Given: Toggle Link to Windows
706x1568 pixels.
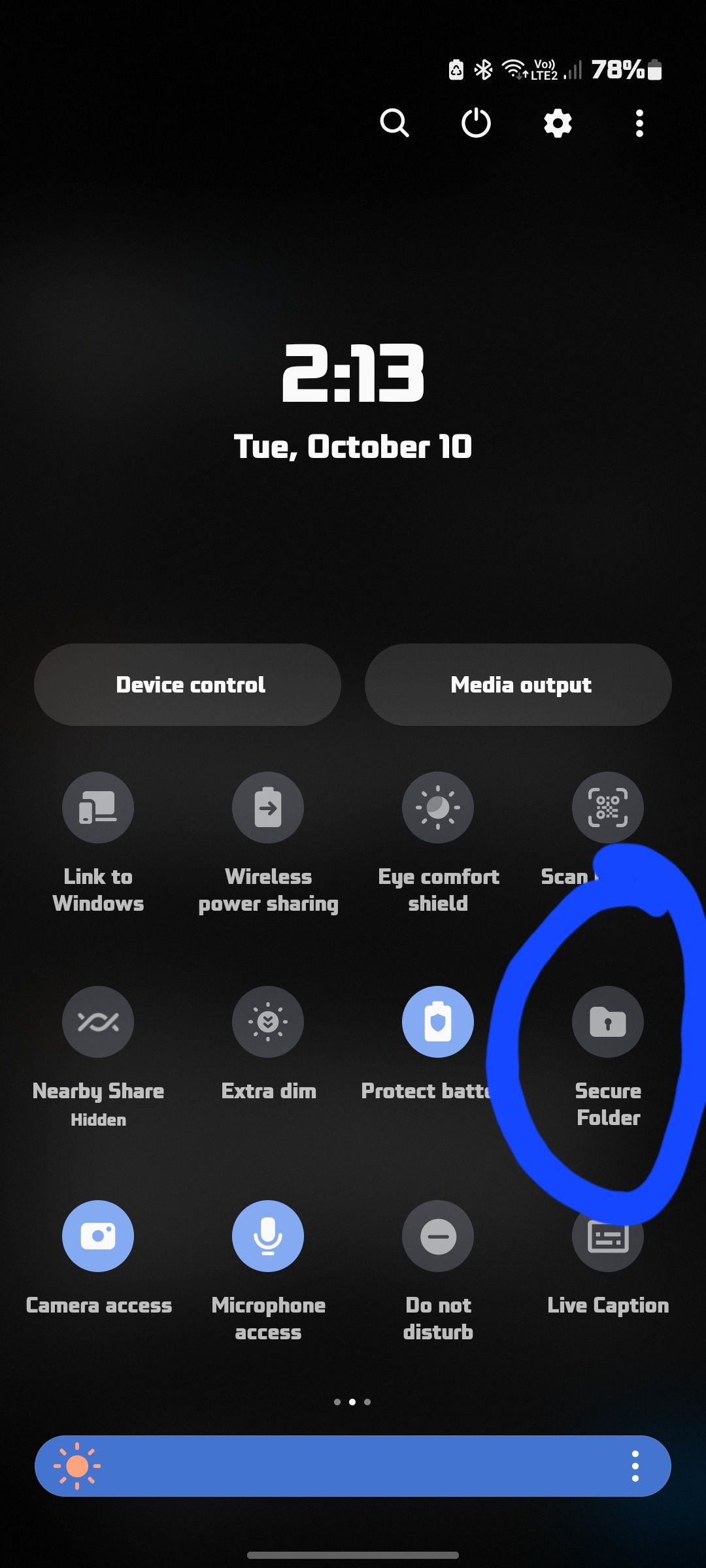Looking at the screenshot, I should point(98,808).
